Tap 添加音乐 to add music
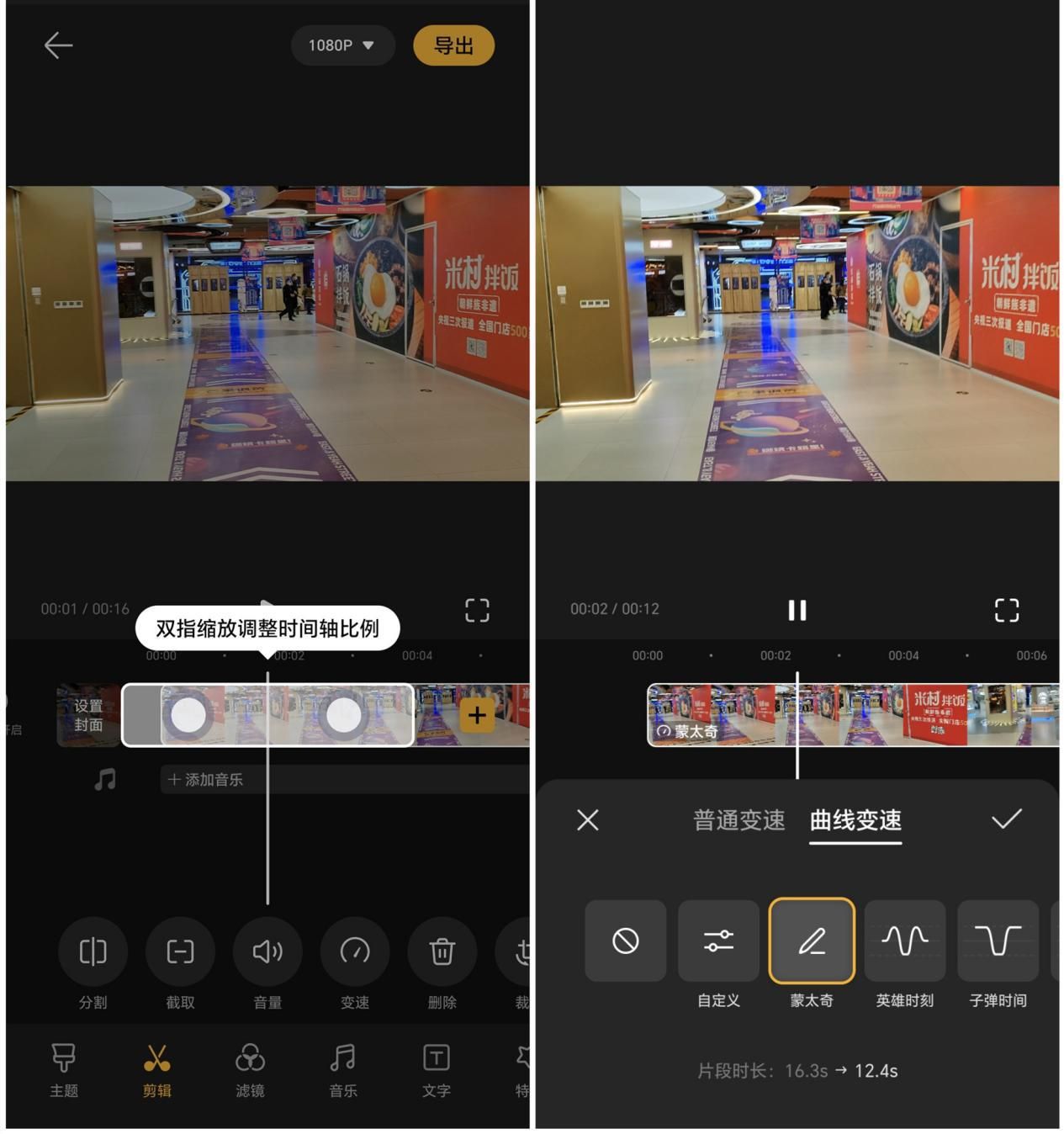This screenshot has height=1134, width=1064. 206,780
